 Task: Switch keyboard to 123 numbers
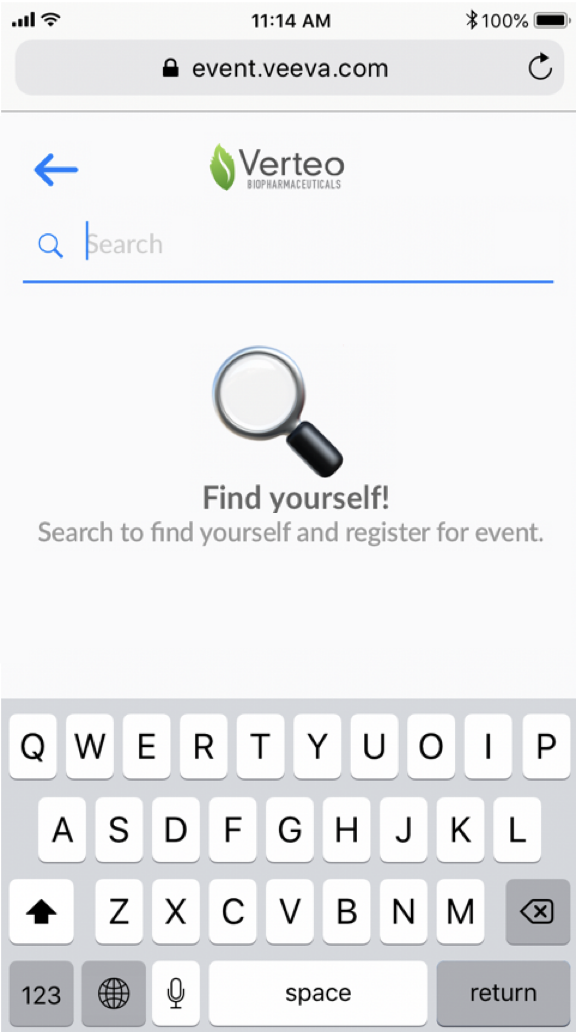coord(41,993)
